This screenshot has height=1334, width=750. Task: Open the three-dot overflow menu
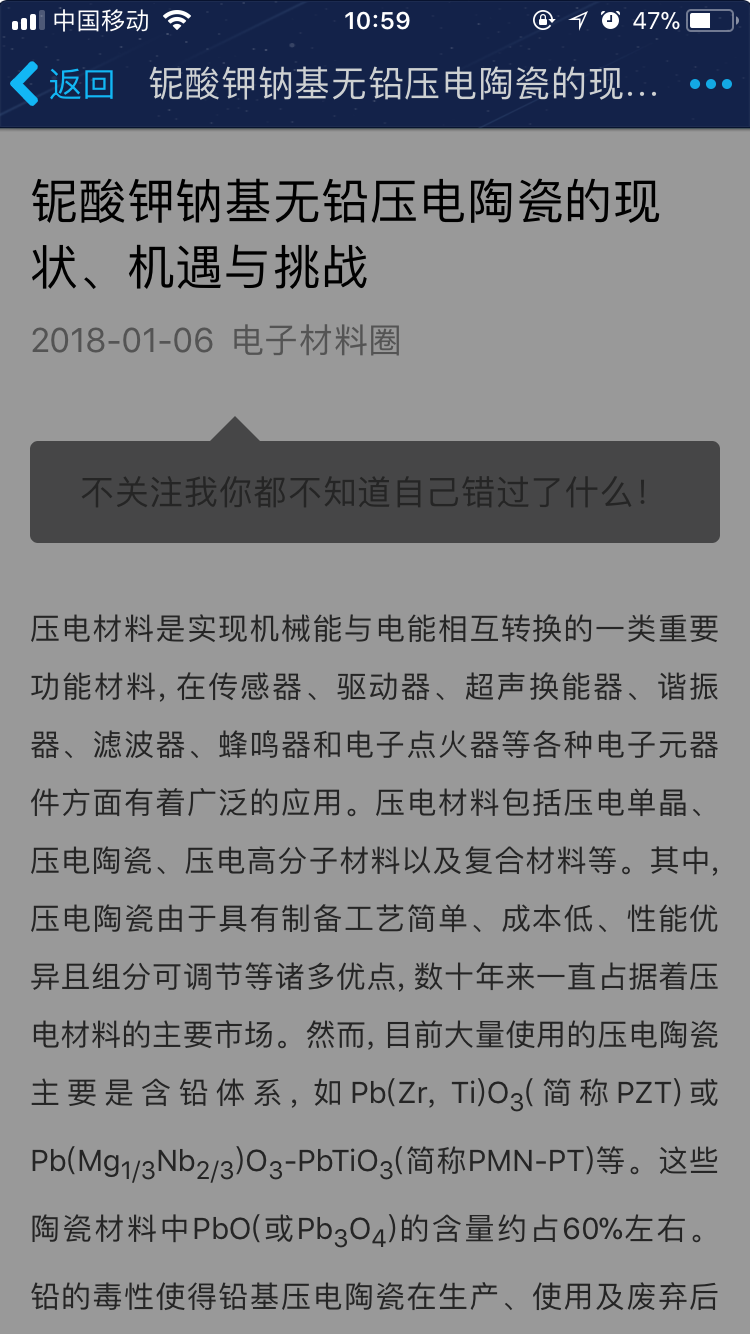coord(711,85)
